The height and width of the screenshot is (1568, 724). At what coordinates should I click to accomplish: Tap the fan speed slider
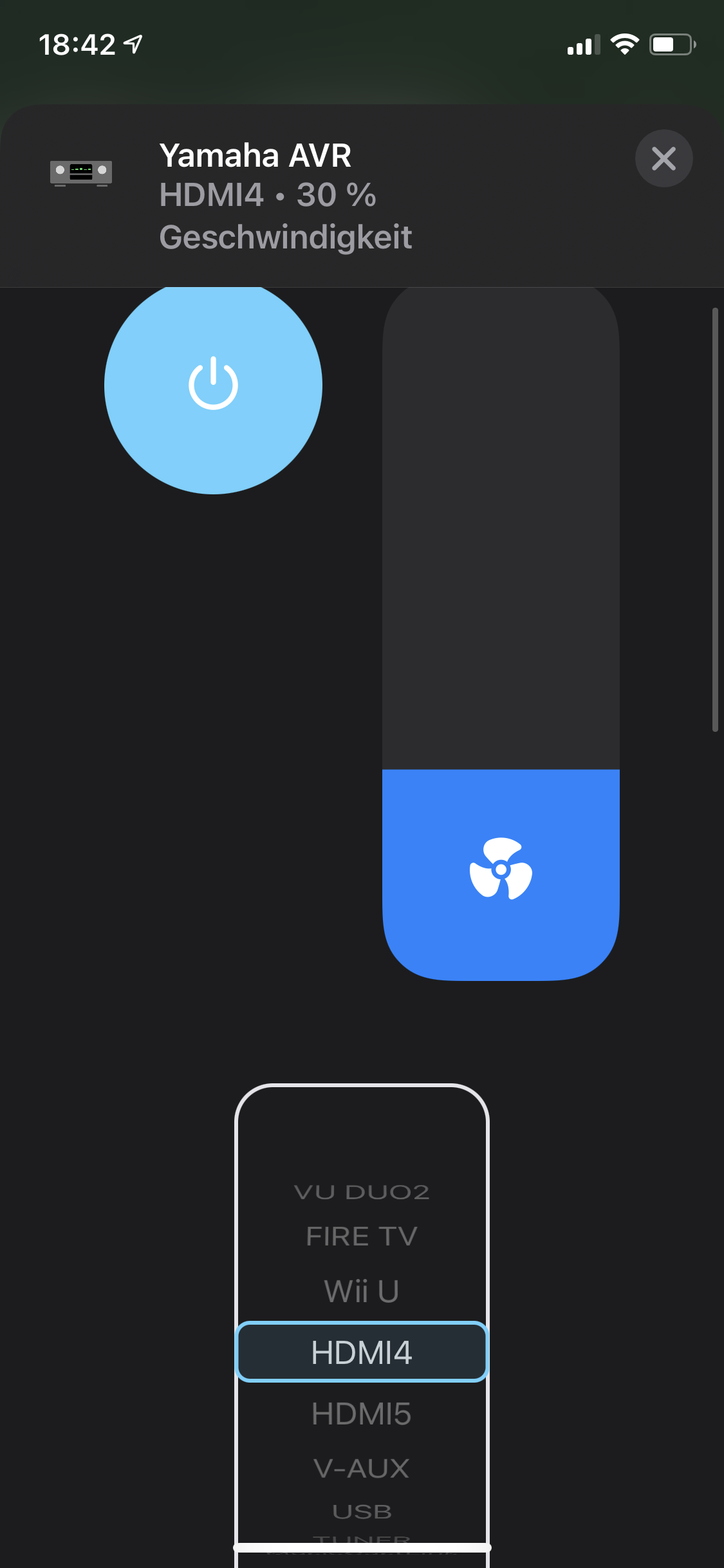[501, 634]
